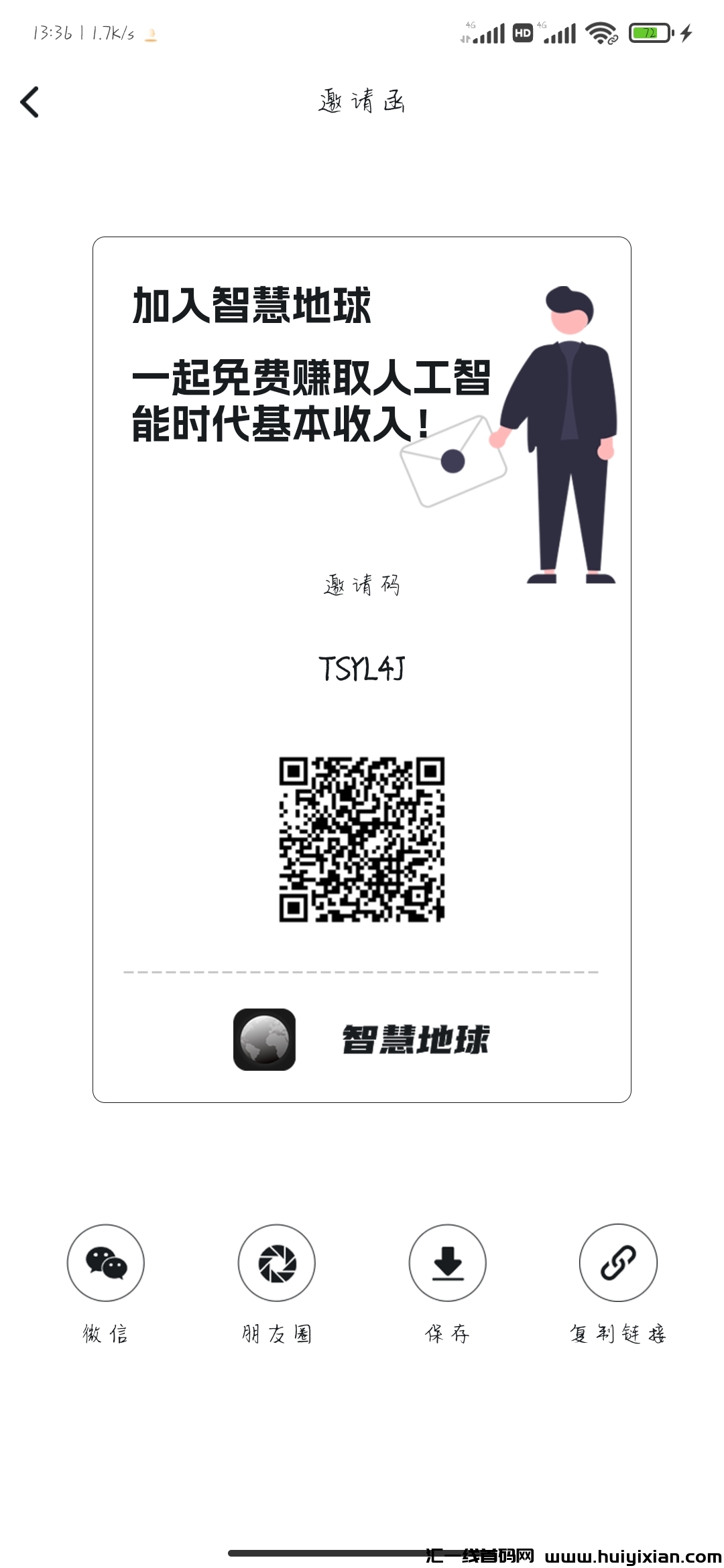Share the invitation to 朋友圈

coord(277,1262)
